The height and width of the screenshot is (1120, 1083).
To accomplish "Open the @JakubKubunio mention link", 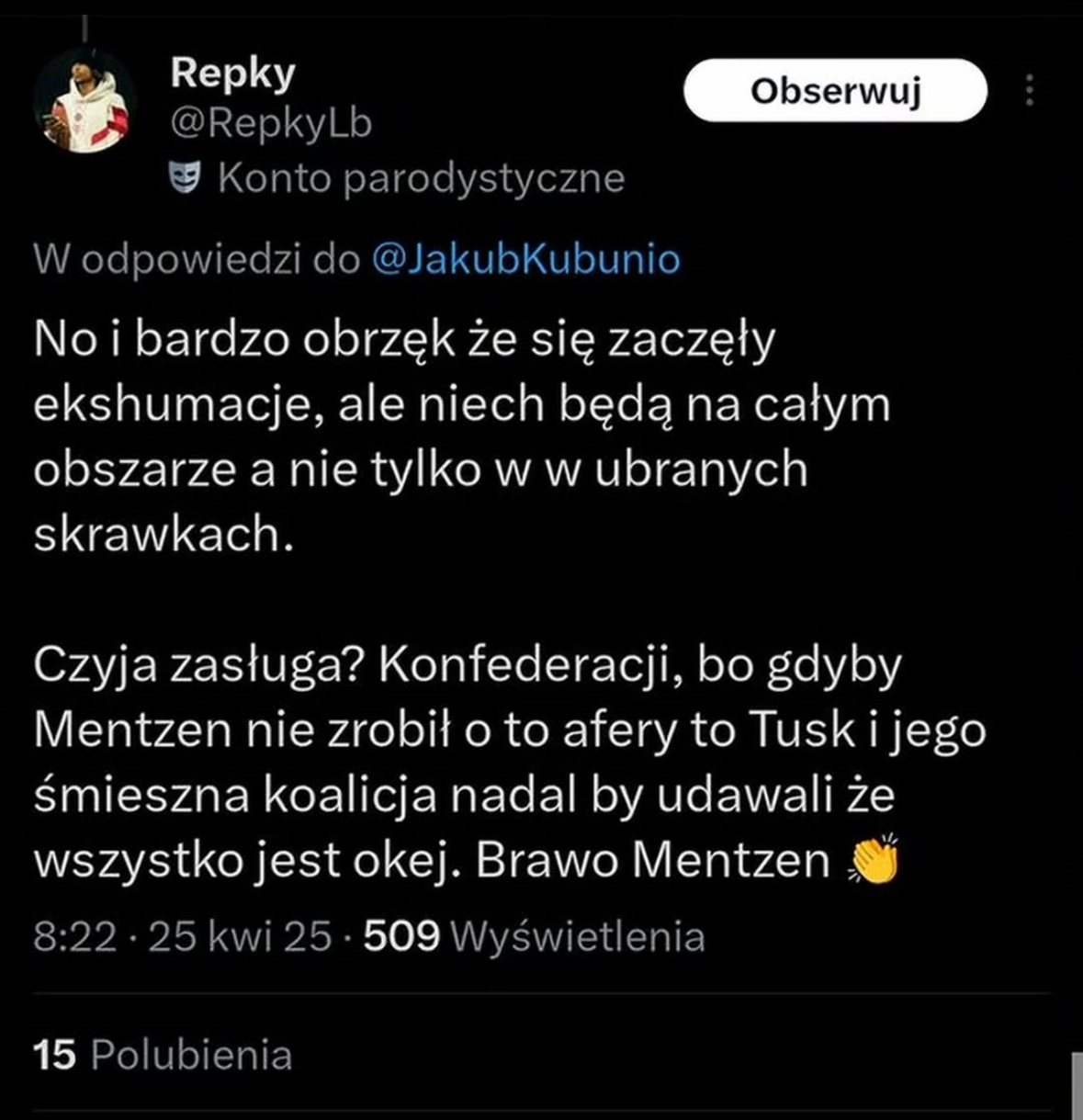I will [x=526, y=259].
